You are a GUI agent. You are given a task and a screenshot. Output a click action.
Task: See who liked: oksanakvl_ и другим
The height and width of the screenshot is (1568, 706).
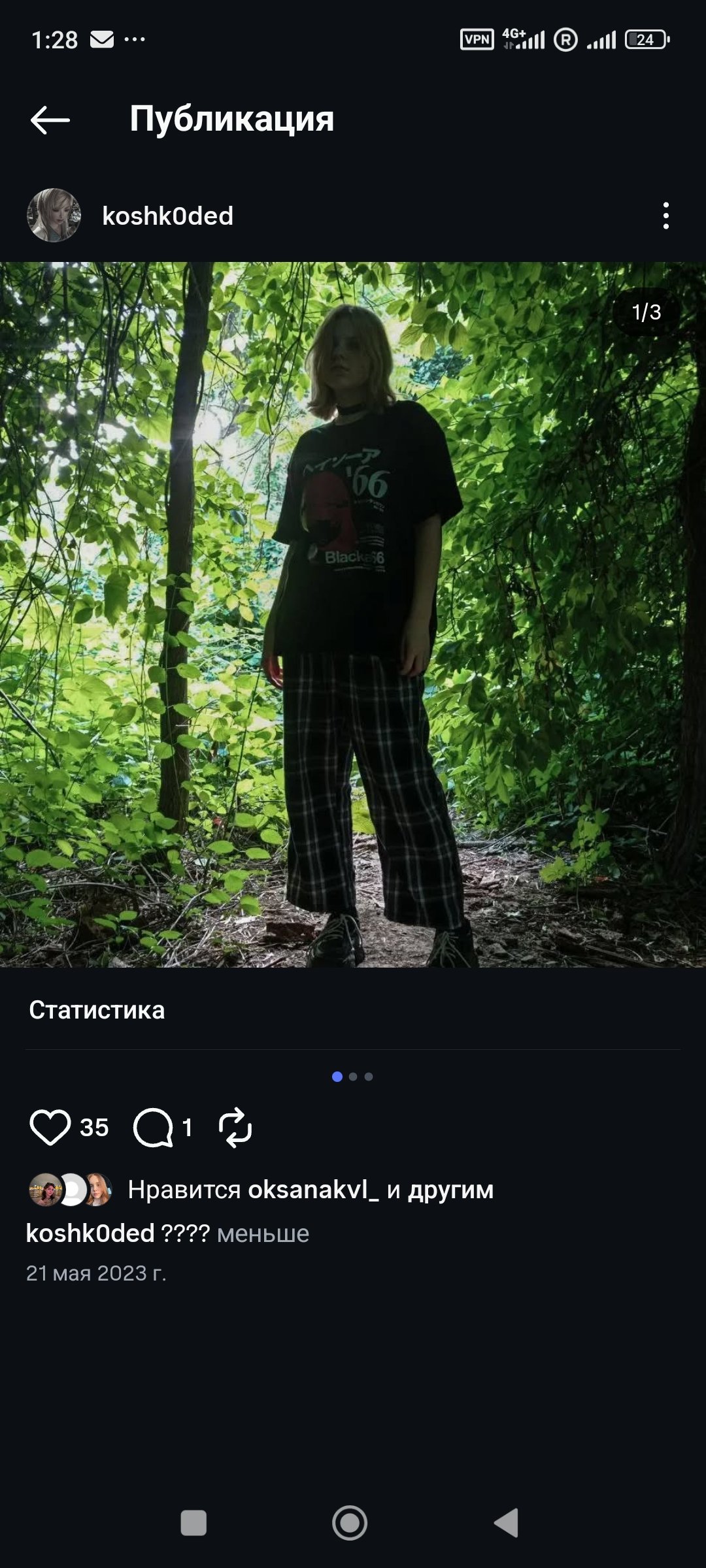(x=311, y=1190)
